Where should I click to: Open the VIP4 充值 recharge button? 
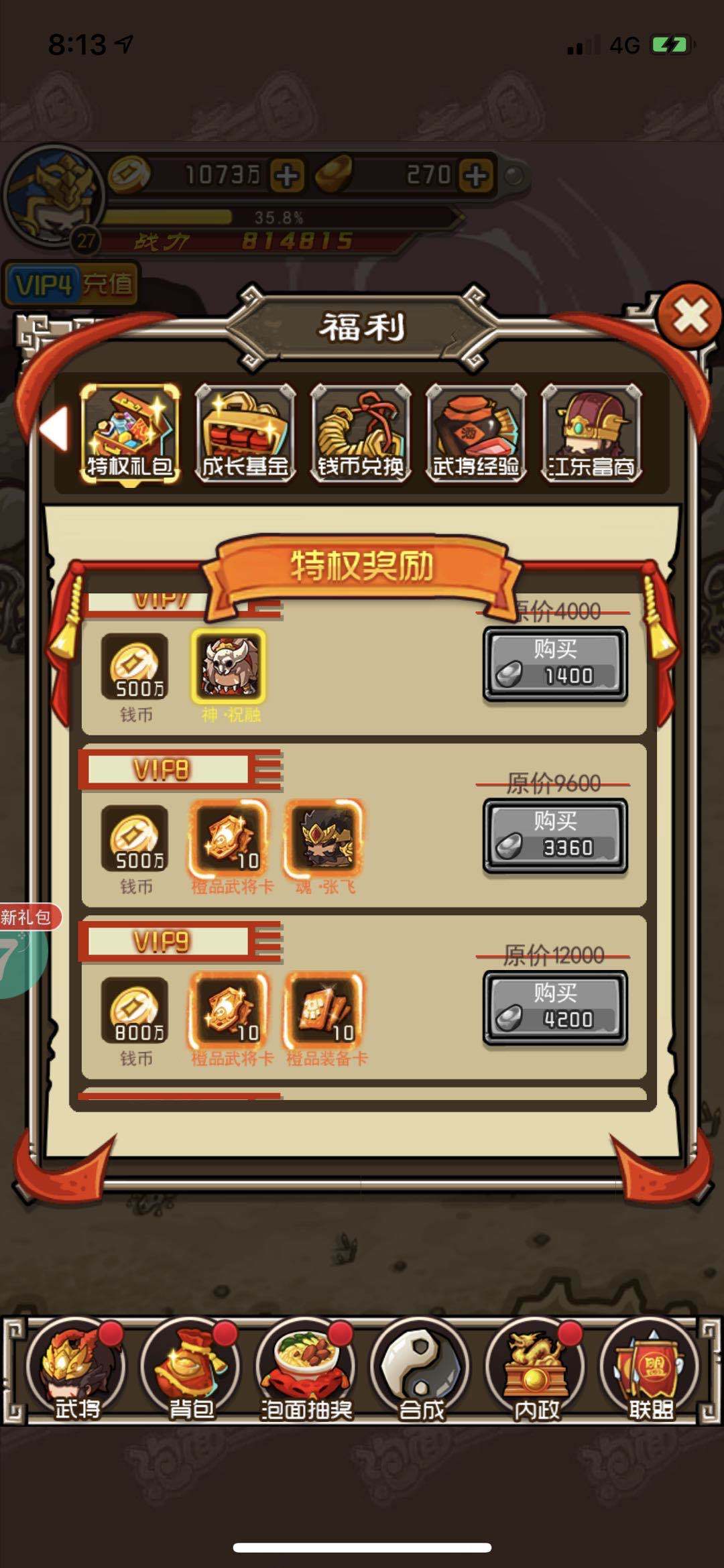[71, 285]
